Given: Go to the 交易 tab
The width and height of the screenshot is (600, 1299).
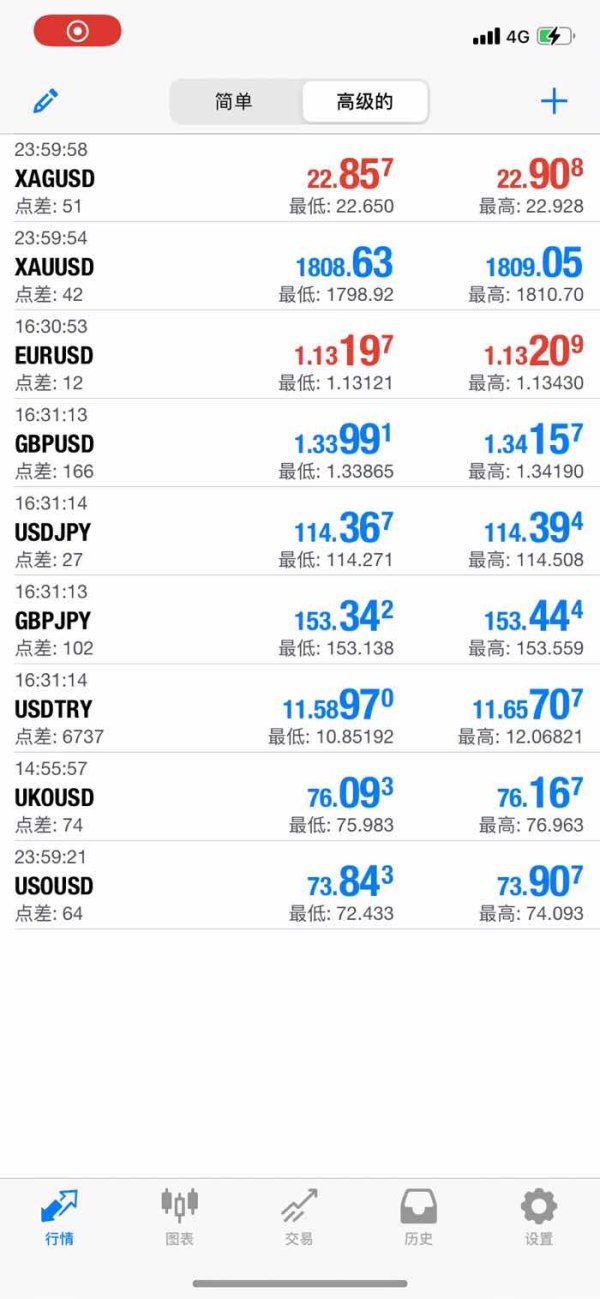Looking at the screenshot, I should click(299, 1217).
